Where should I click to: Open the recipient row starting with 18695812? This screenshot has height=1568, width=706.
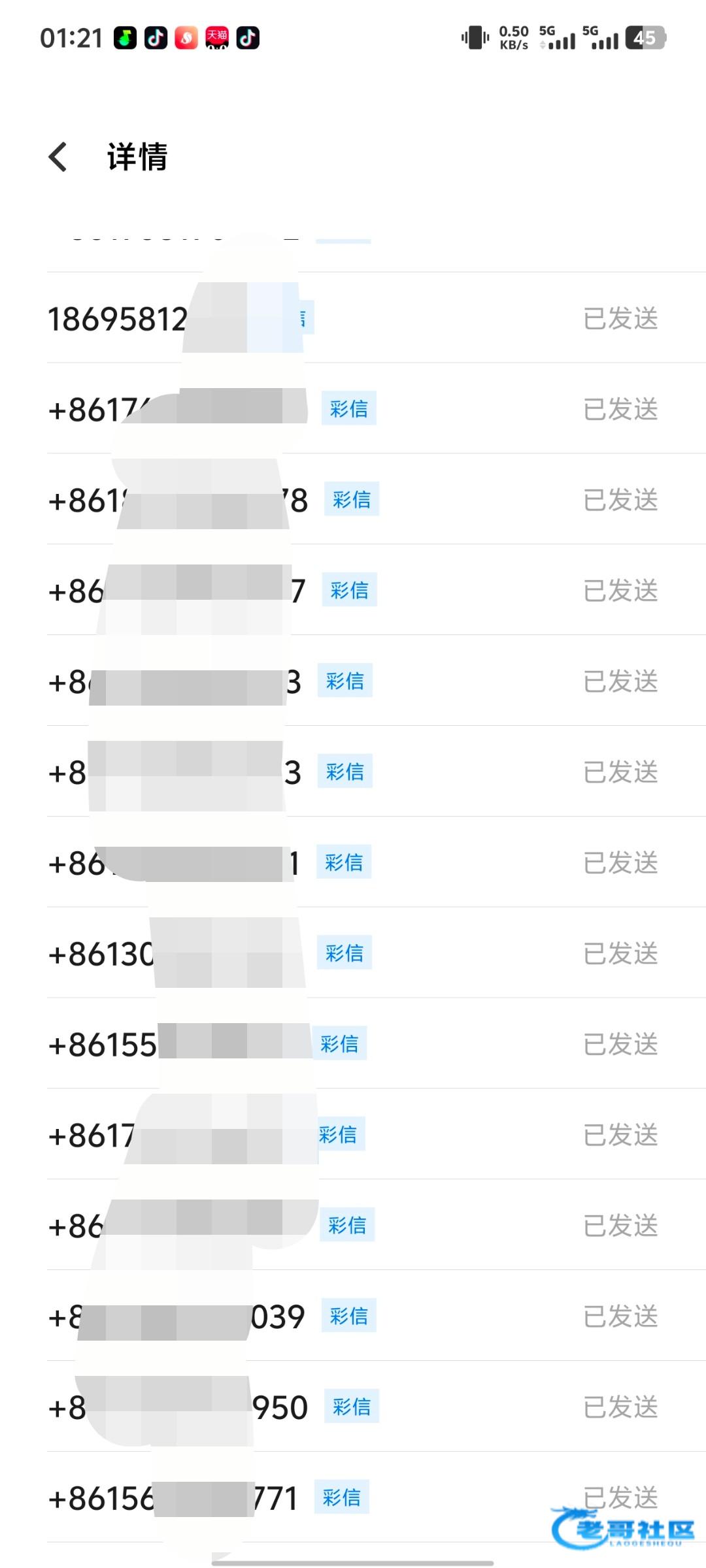[x=377, y=318]
